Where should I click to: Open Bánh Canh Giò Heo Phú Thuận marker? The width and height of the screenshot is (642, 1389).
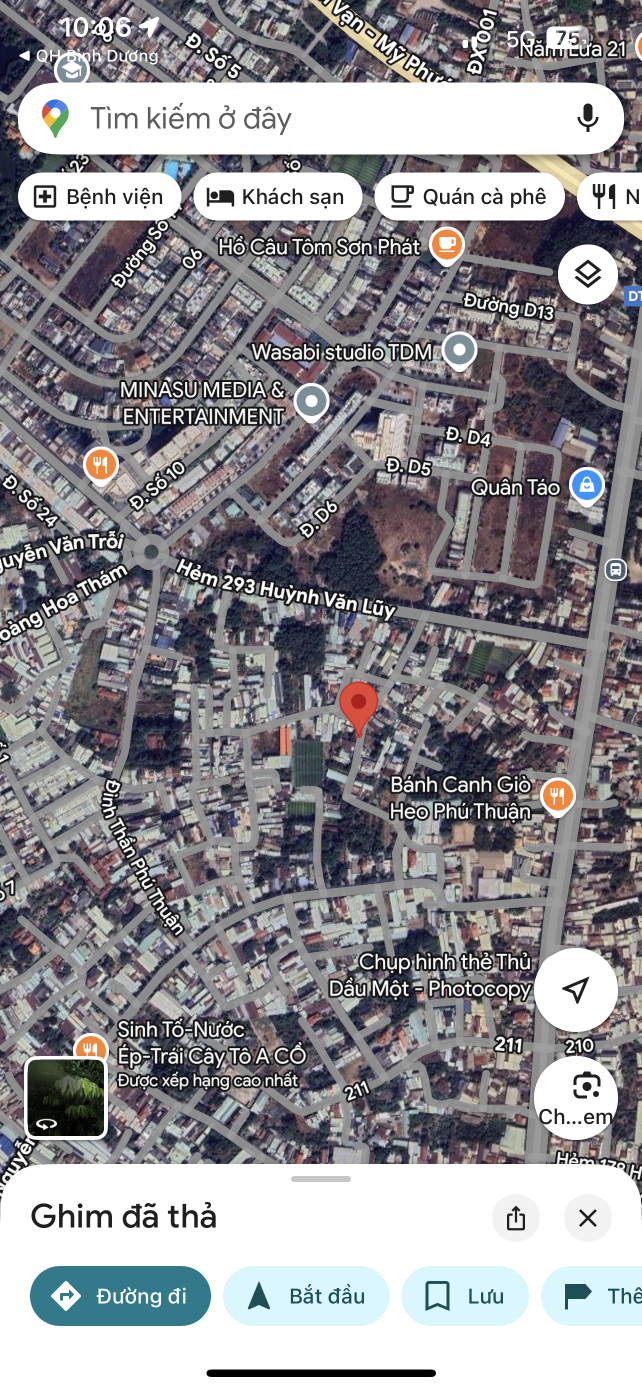(x=556, y=795)
